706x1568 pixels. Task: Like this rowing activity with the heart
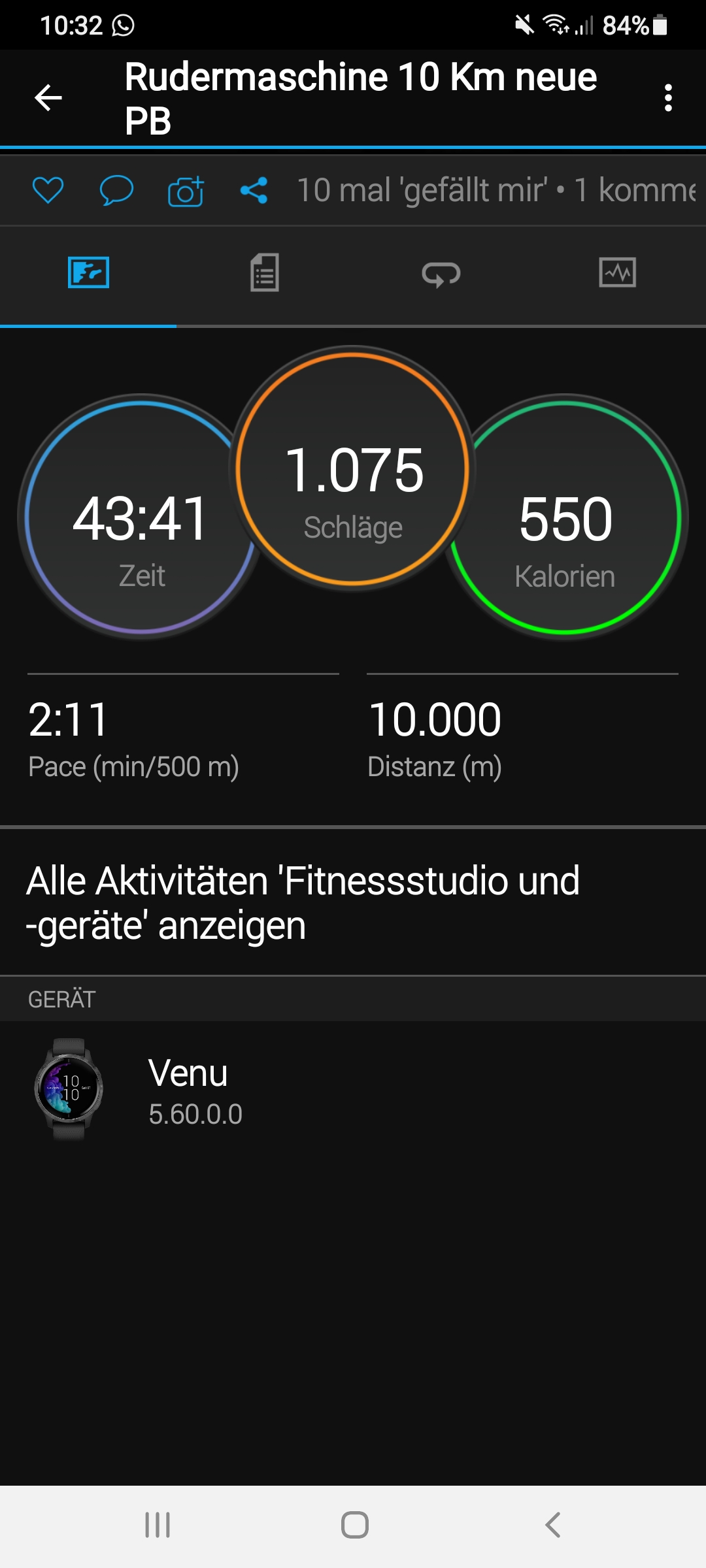48,191
